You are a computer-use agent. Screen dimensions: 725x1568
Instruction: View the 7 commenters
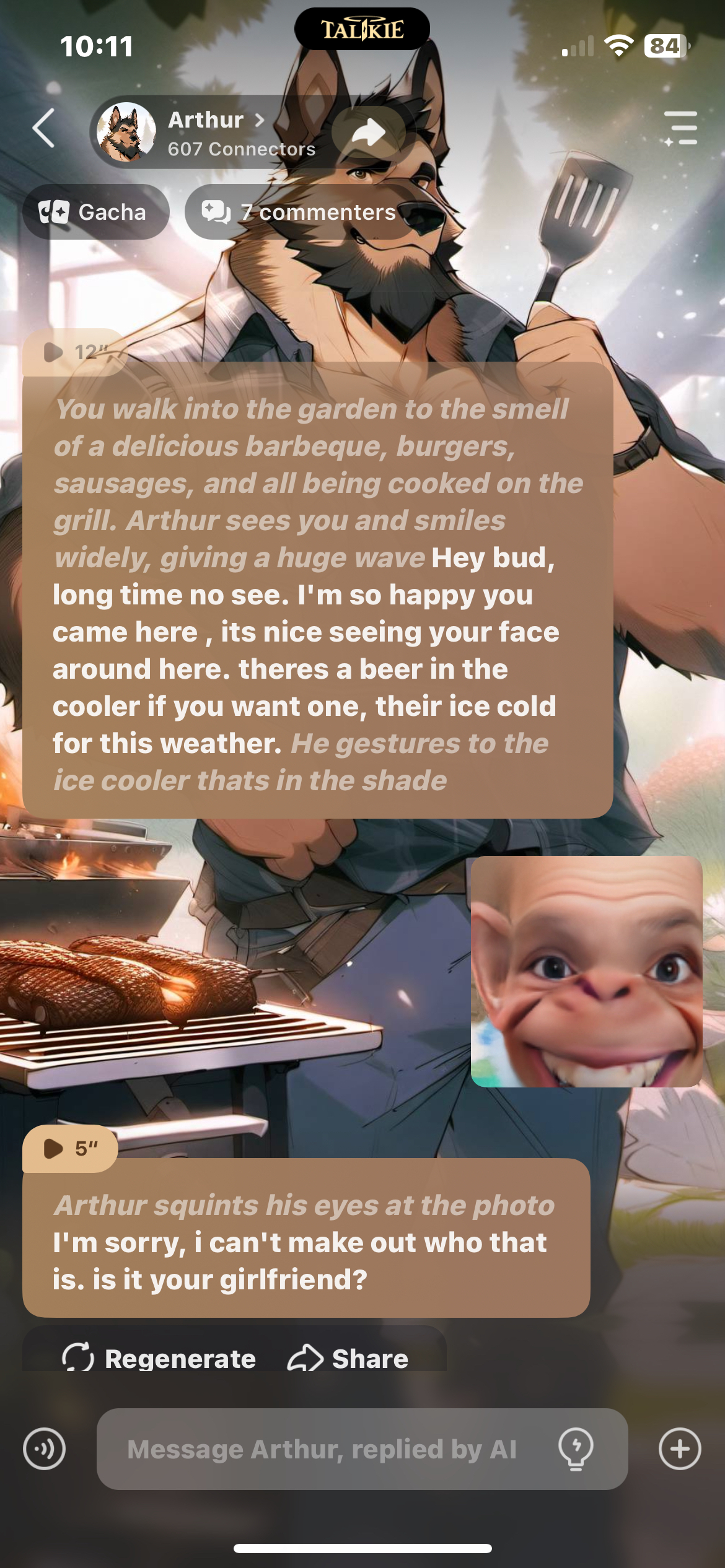point(300,212)
